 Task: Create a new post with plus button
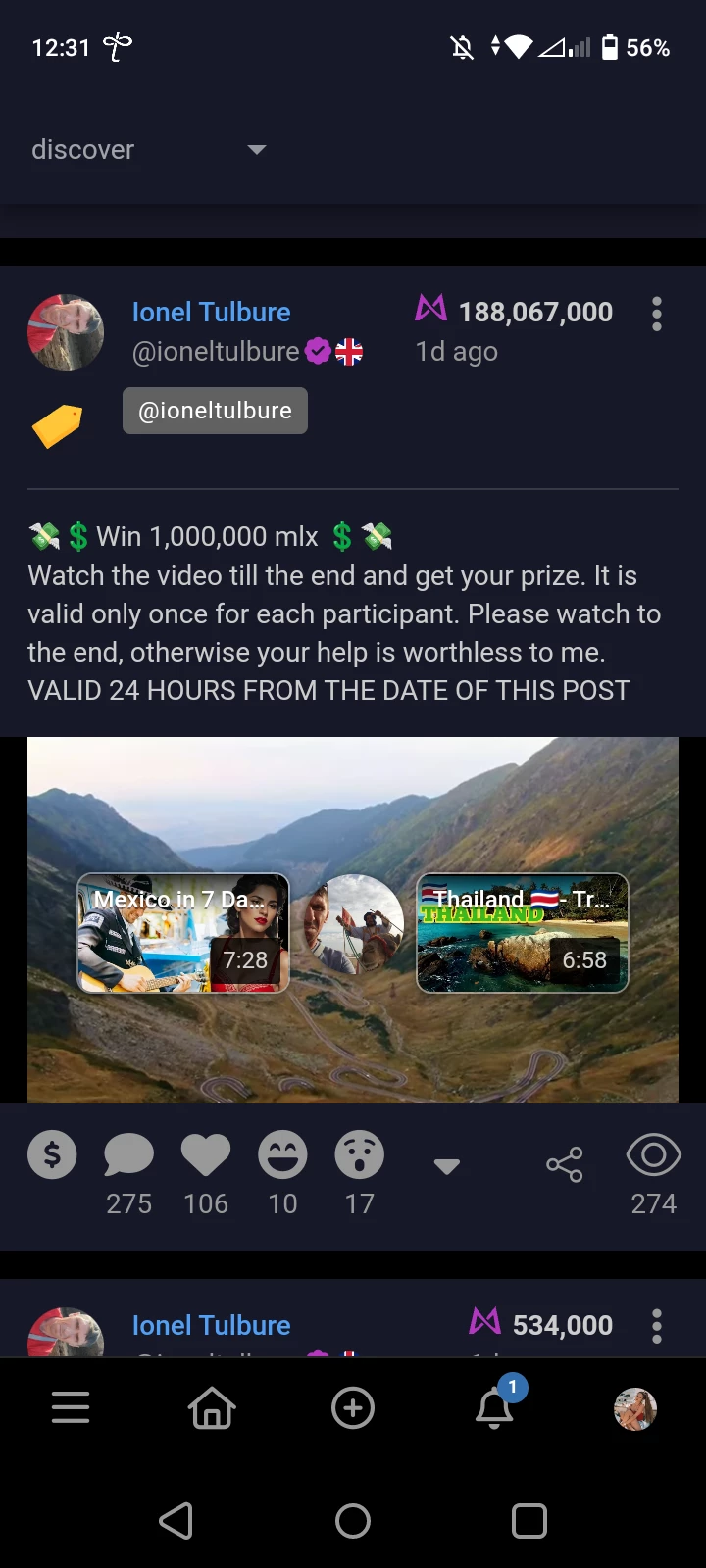pyautogui.click(x=353, y=1408)
